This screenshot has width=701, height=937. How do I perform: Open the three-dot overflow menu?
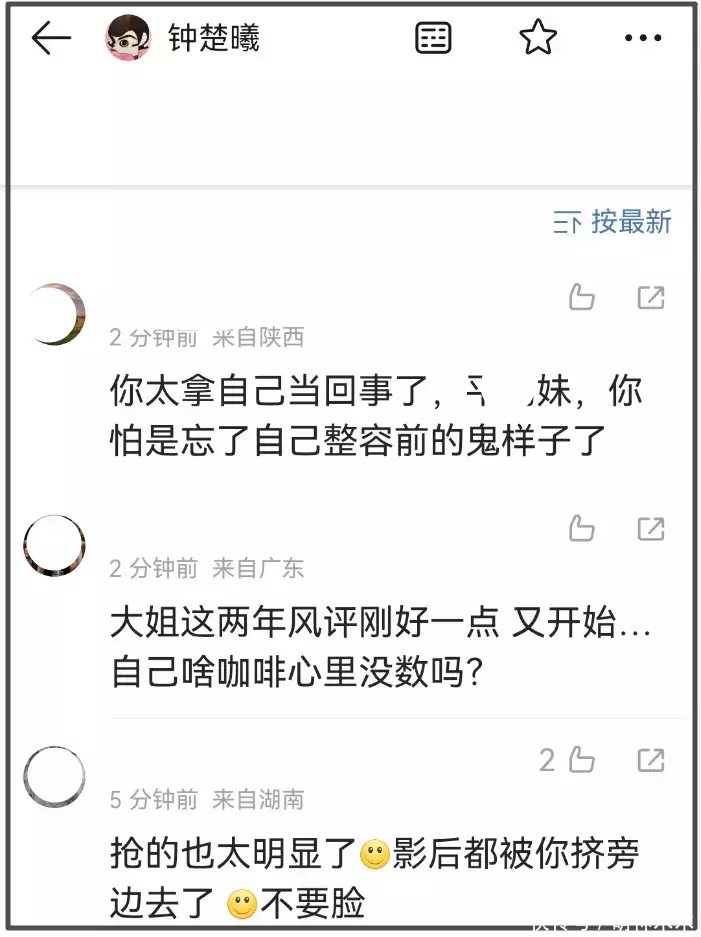643,39
